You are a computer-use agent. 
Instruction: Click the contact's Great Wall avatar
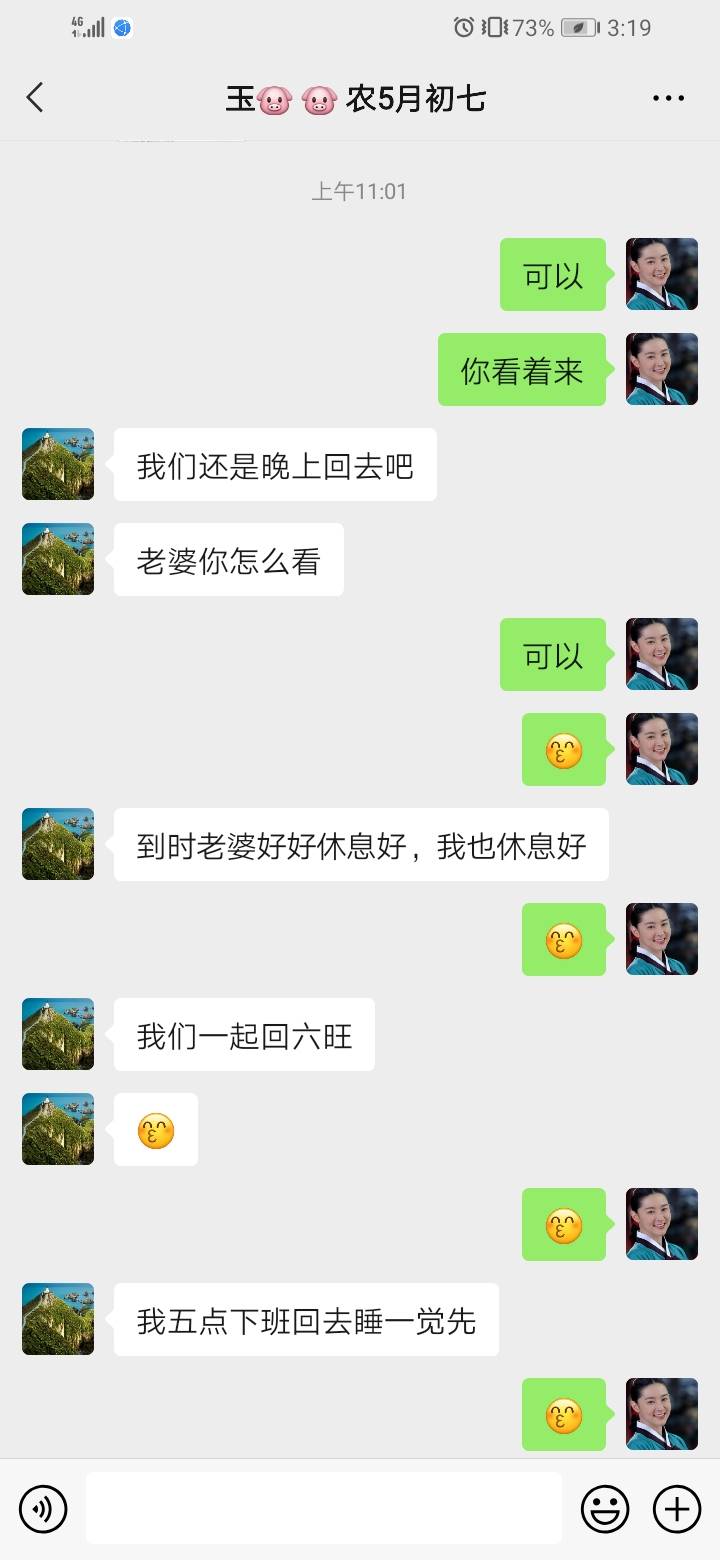pos(57,464)
